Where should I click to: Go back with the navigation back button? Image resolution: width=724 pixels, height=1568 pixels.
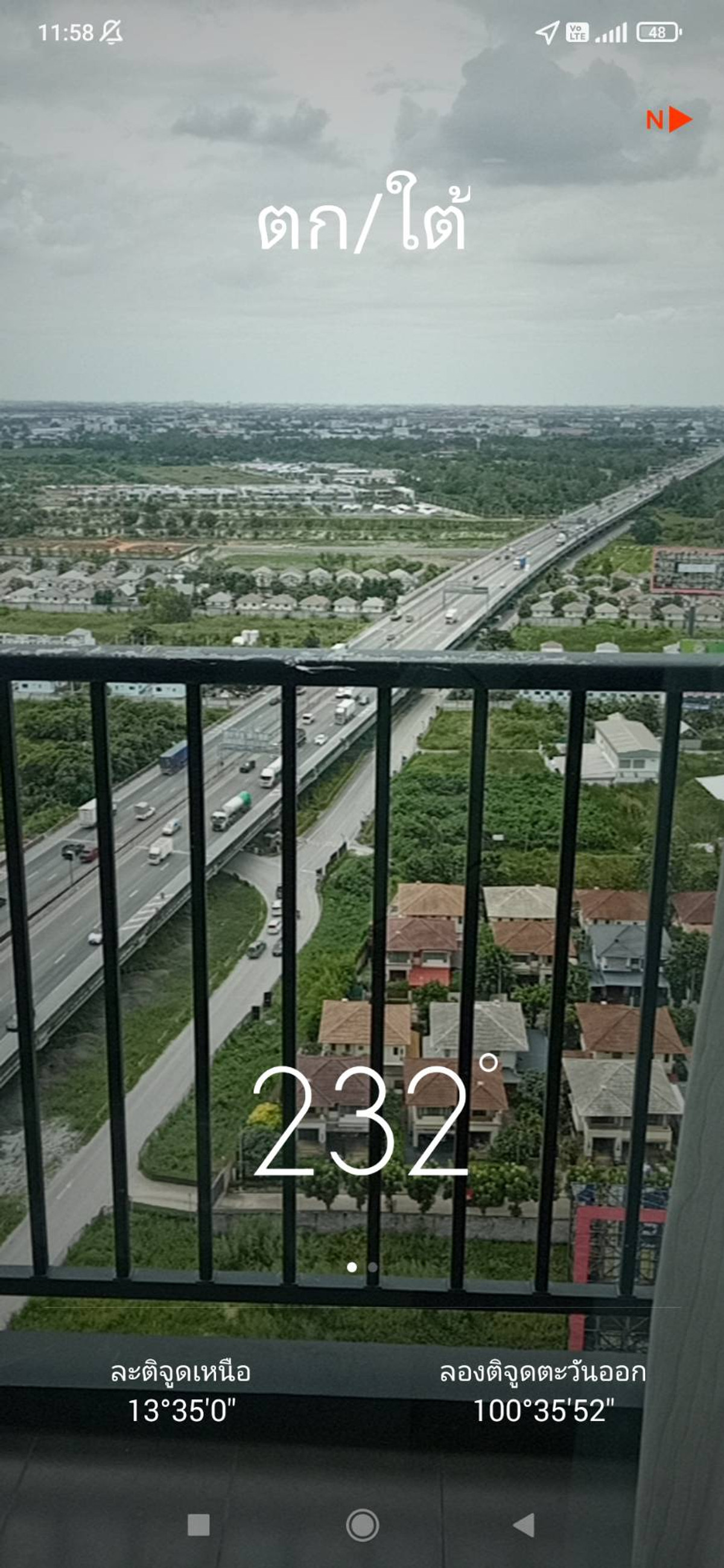pyautogui.click(x=524, y=1525)
